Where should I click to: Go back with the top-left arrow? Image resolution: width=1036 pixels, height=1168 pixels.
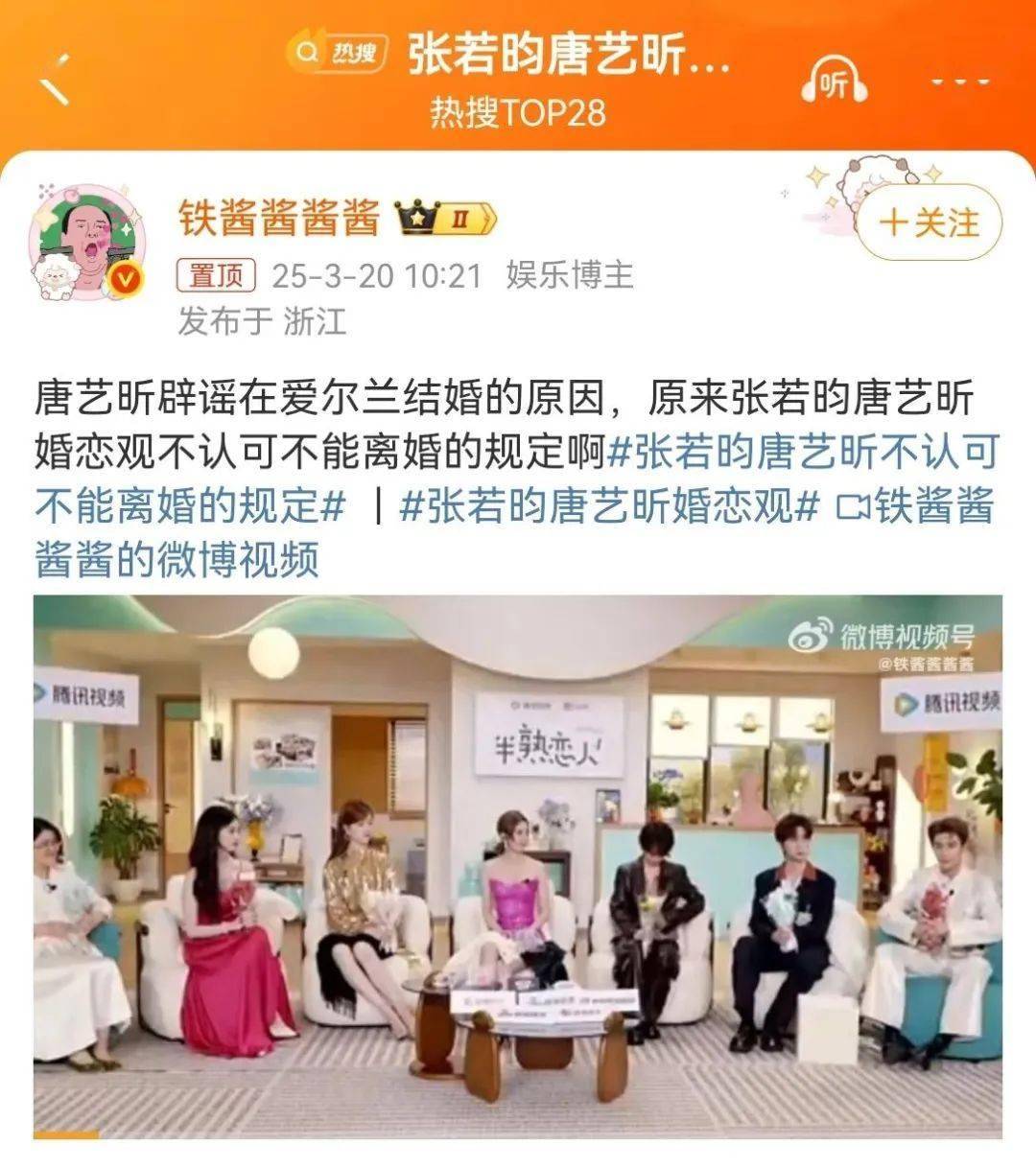pyautogui.click(x=55, y=80)
